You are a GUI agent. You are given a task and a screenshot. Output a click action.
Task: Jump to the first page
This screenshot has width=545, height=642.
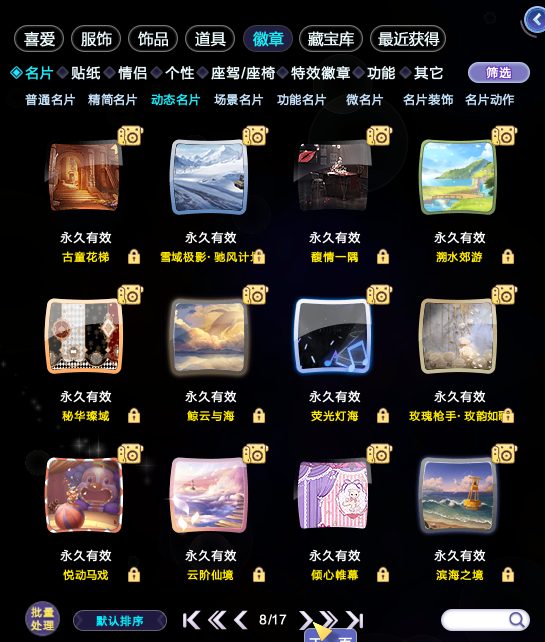point(191,620)
